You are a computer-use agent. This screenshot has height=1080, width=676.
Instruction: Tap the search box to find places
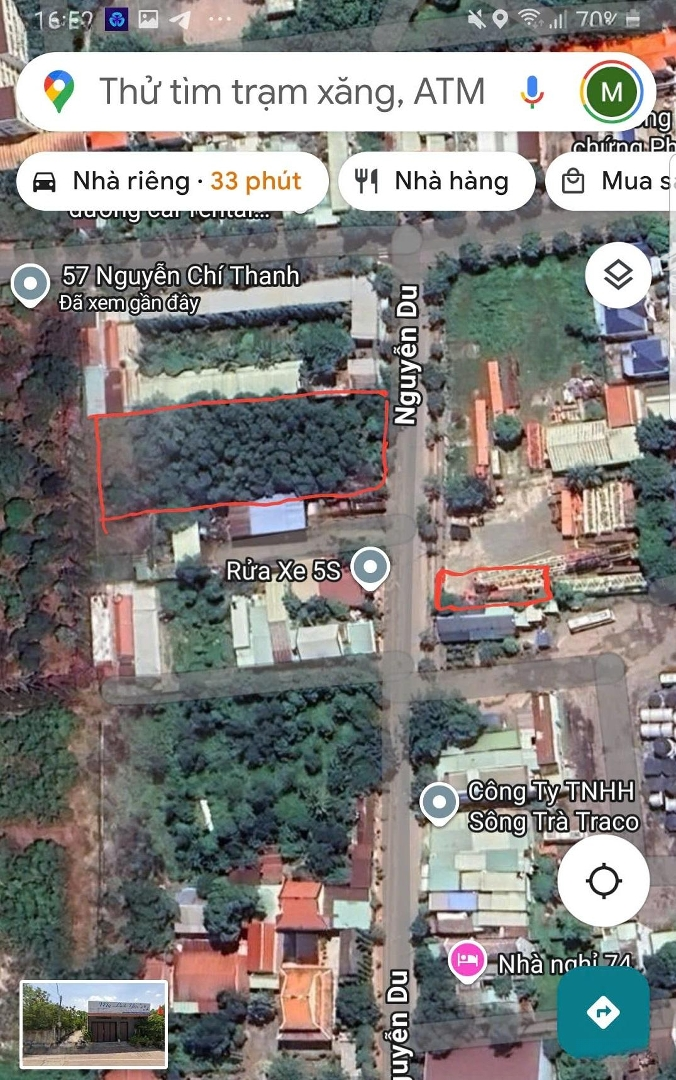[x=290, y=92]
